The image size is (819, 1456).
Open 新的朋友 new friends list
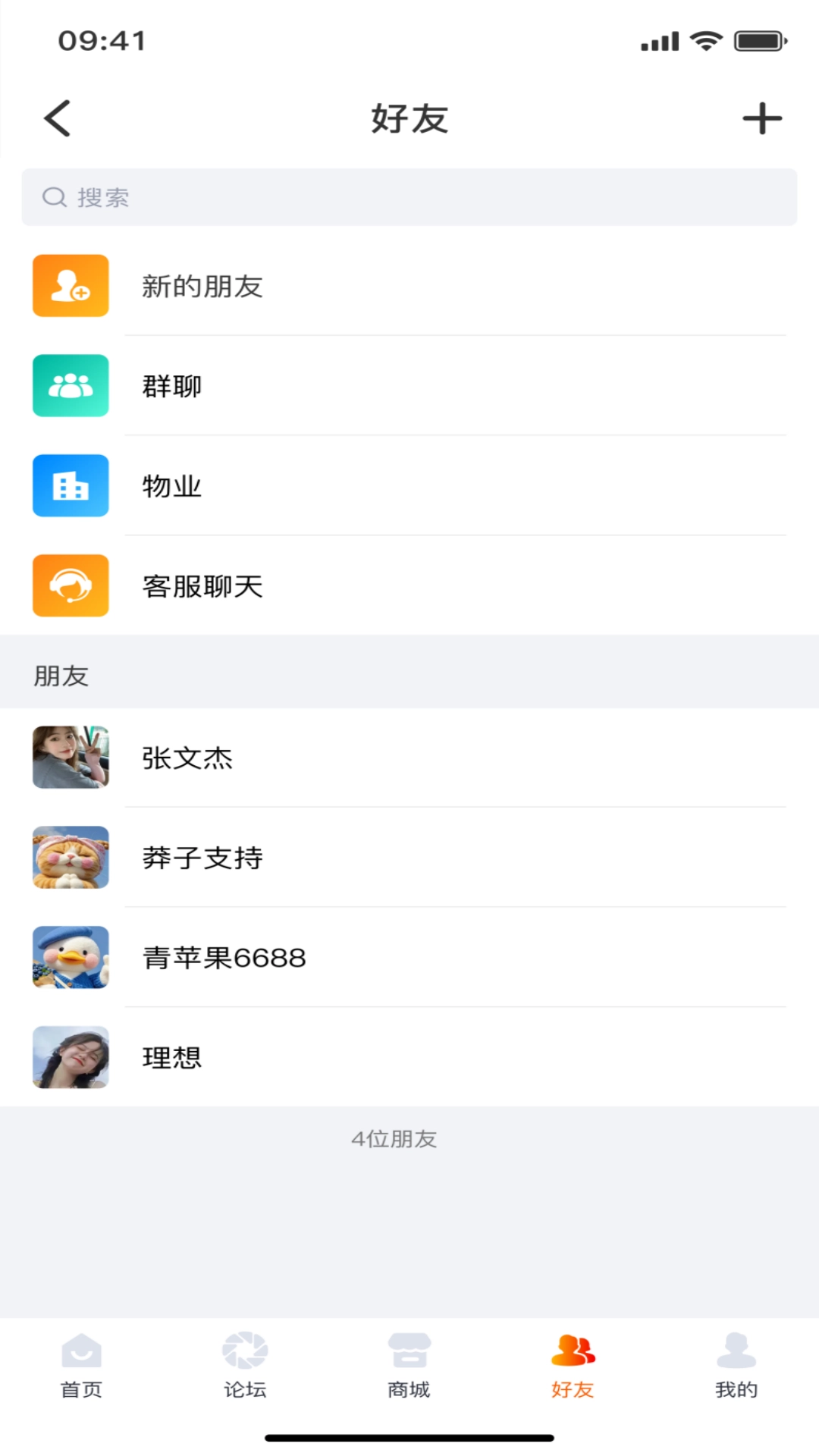(x=409, y=286)
